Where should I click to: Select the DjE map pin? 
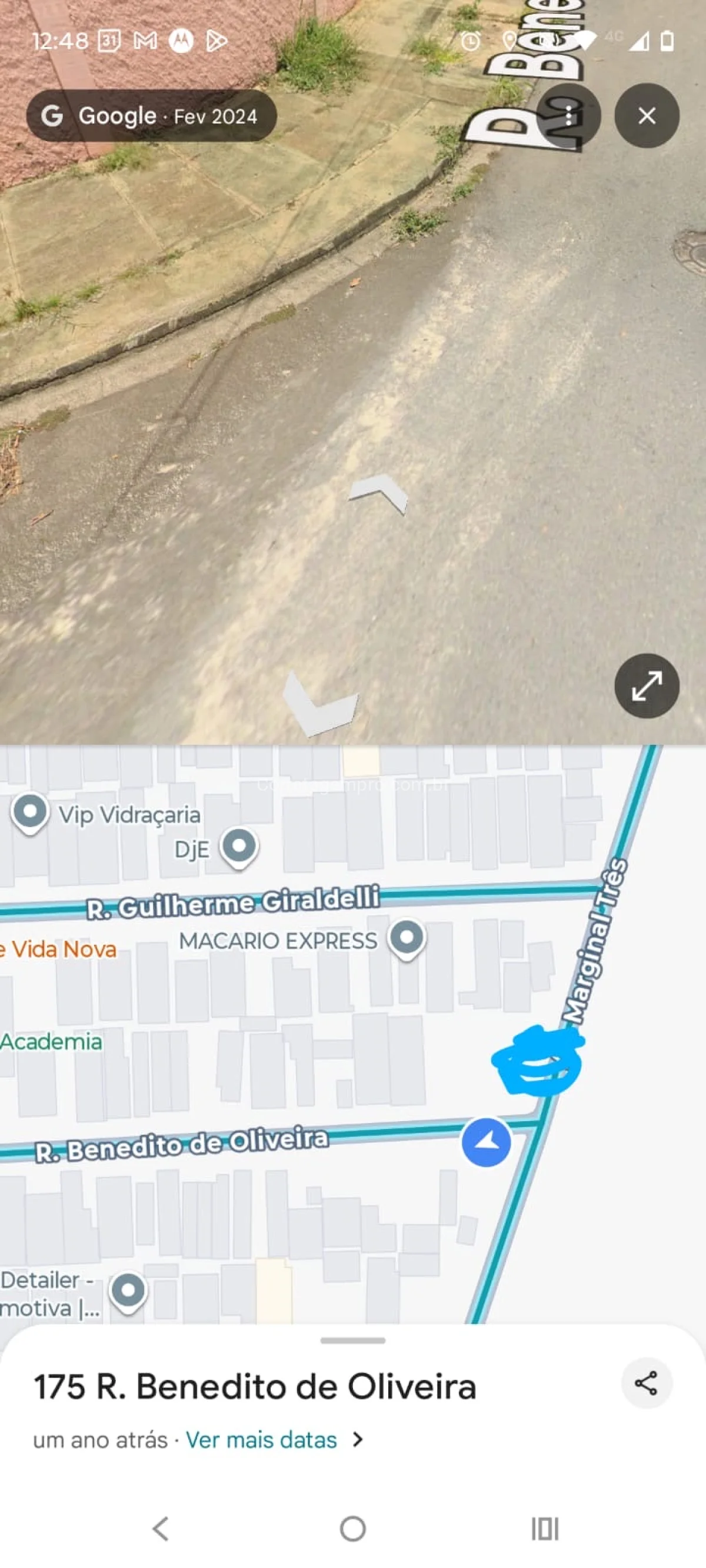click(239, 846)
